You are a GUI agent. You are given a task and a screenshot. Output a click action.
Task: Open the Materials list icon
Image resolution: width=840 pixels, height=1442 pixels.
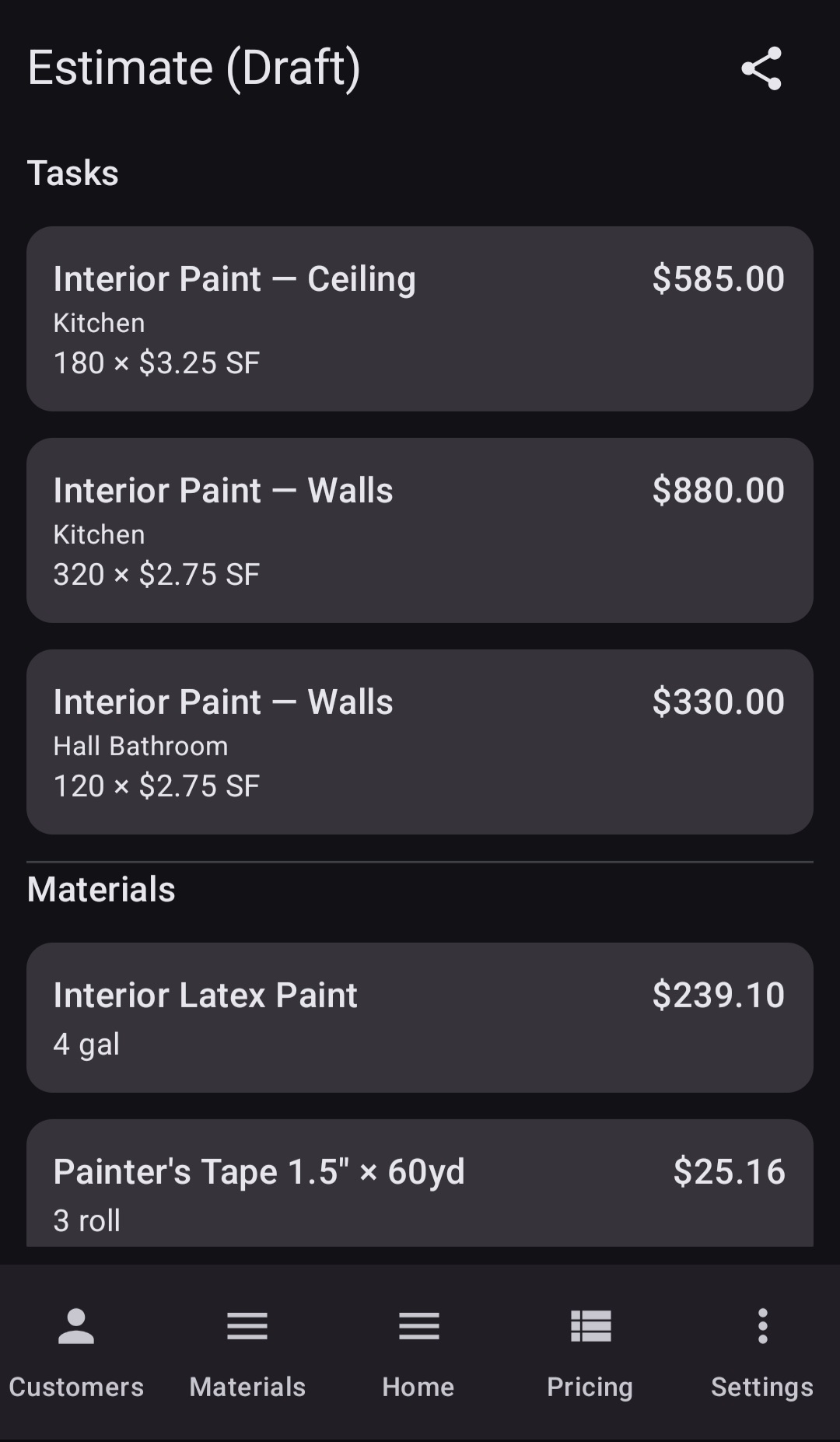point(247,1326)
